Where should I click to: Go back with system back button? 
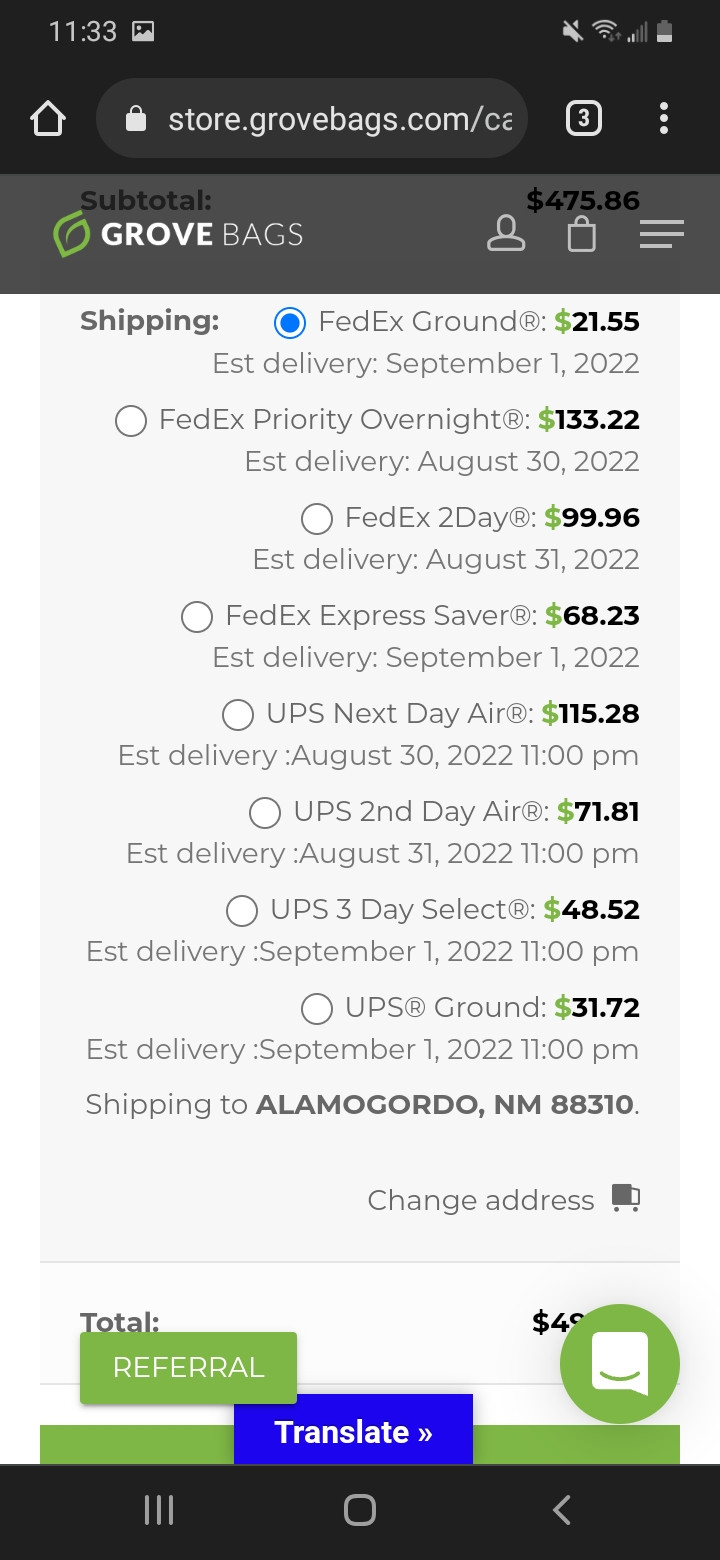tap(562, 1510)
